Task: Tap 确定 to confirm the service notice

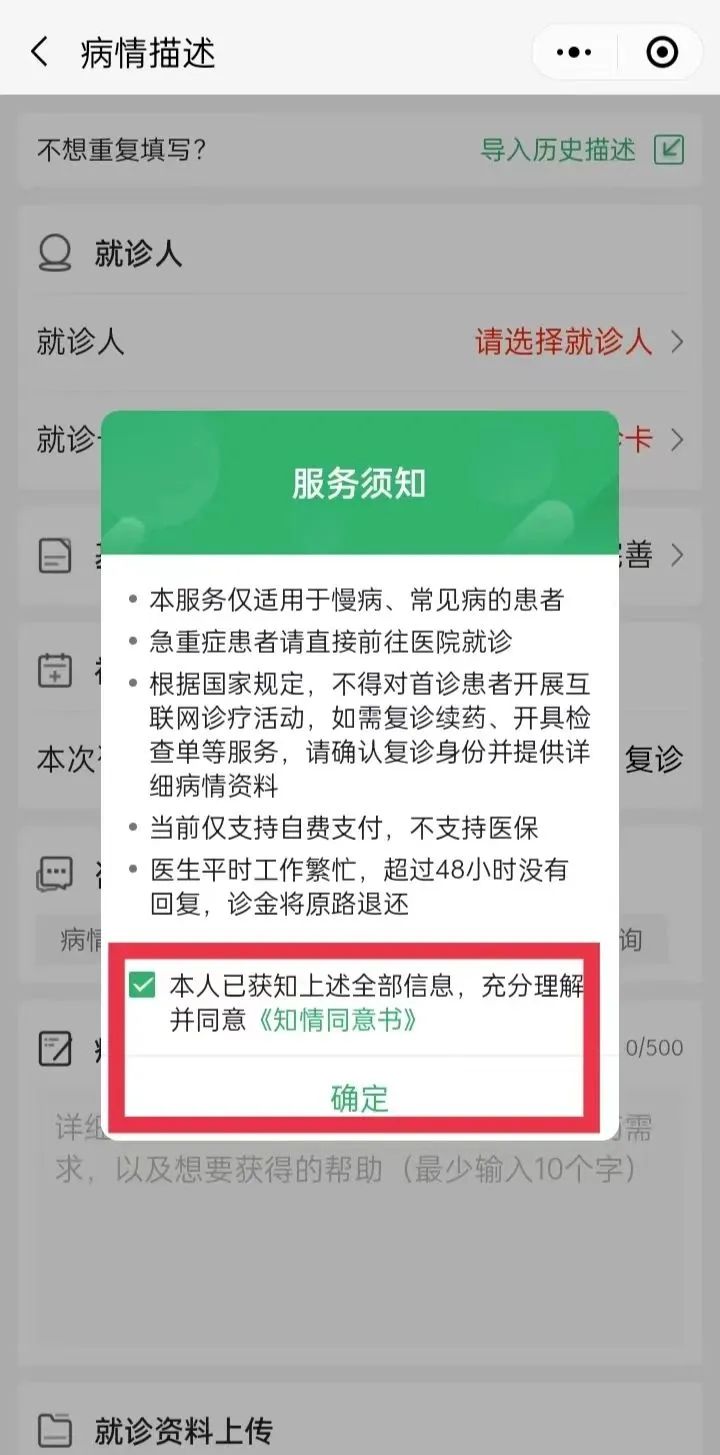Action: (x=359, y=1097)
